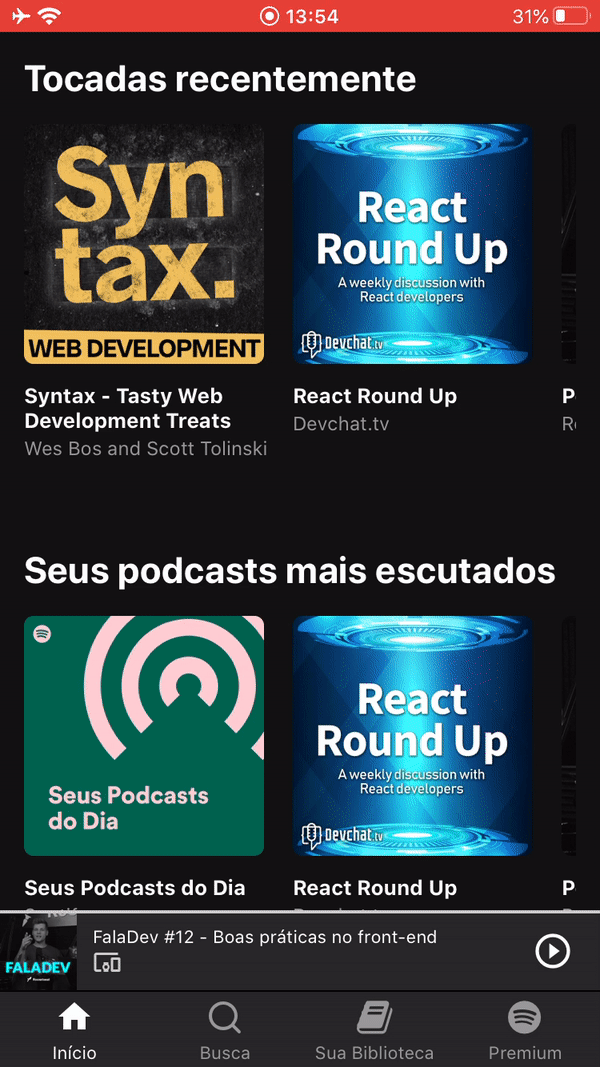Open Syntax - Tasty Web Development Treats podcast
The height and width of the screenshot is (1067, 600).
click(x=144, y=244)
